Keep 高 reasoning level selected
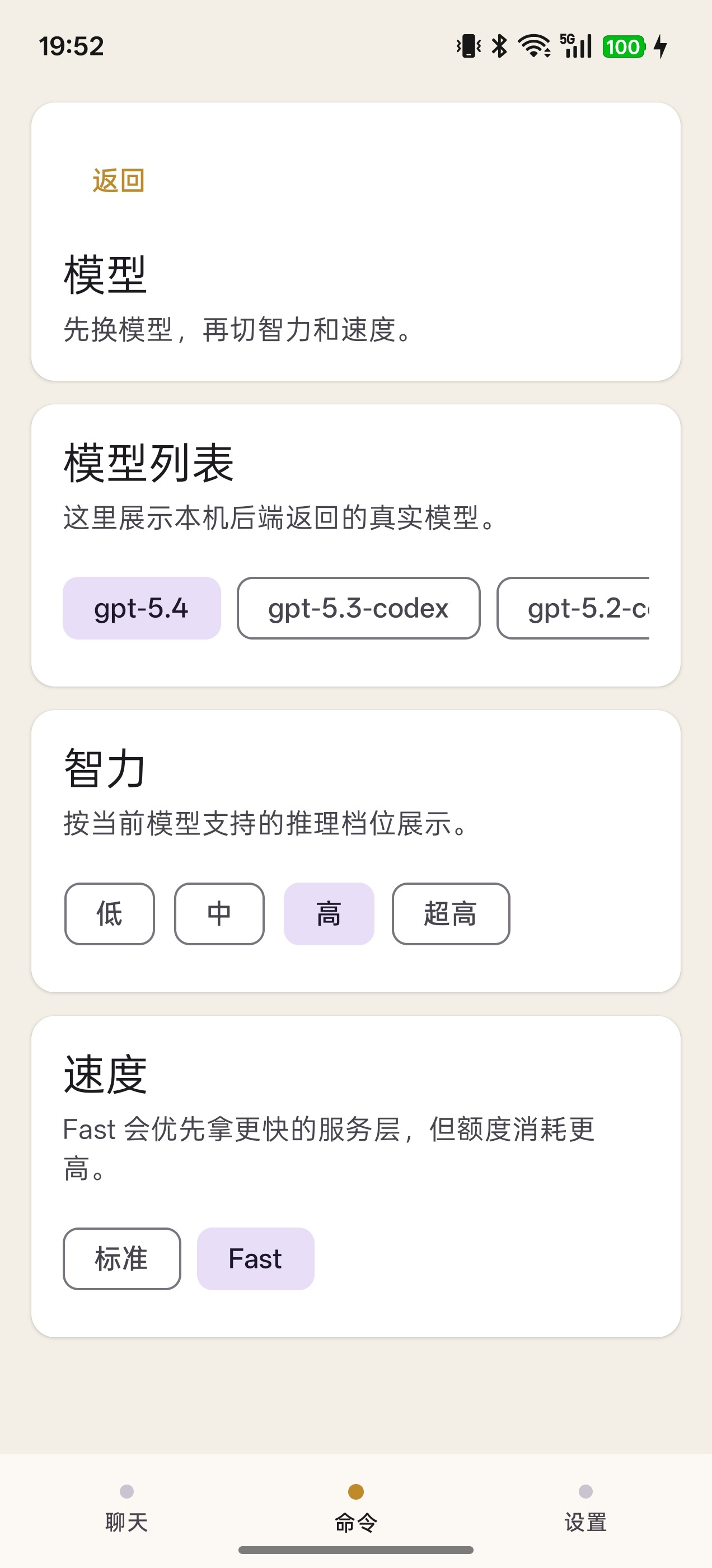The image size is (712, 1568). coord(329,914)
